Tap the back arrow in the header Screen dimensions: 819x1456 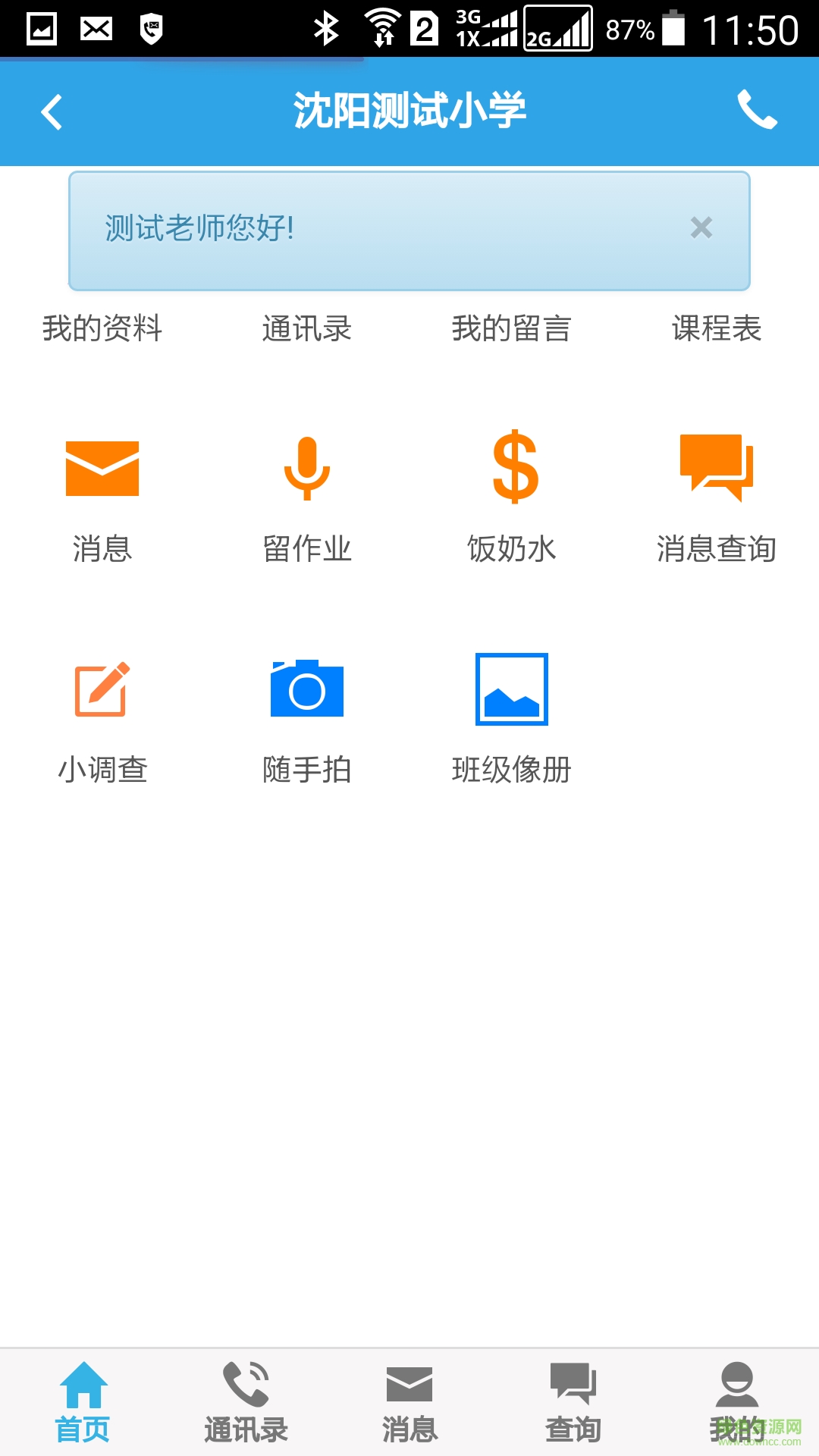(51, 111)
